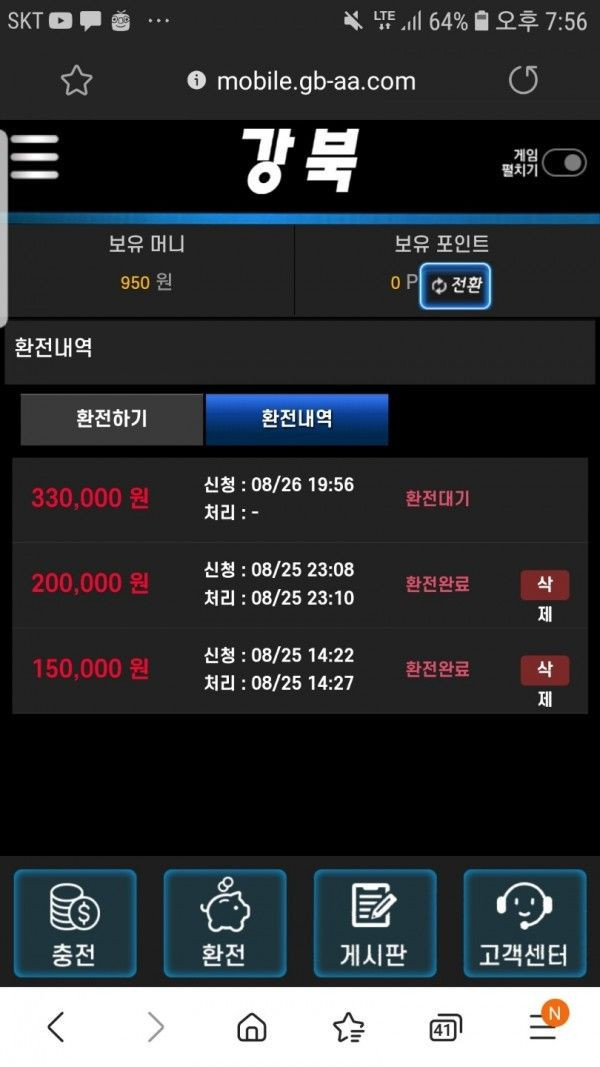600x1067 pixels.
Task: View the 41 open browser tabs
Action: pyautogui.click(x=445, y=1027)
